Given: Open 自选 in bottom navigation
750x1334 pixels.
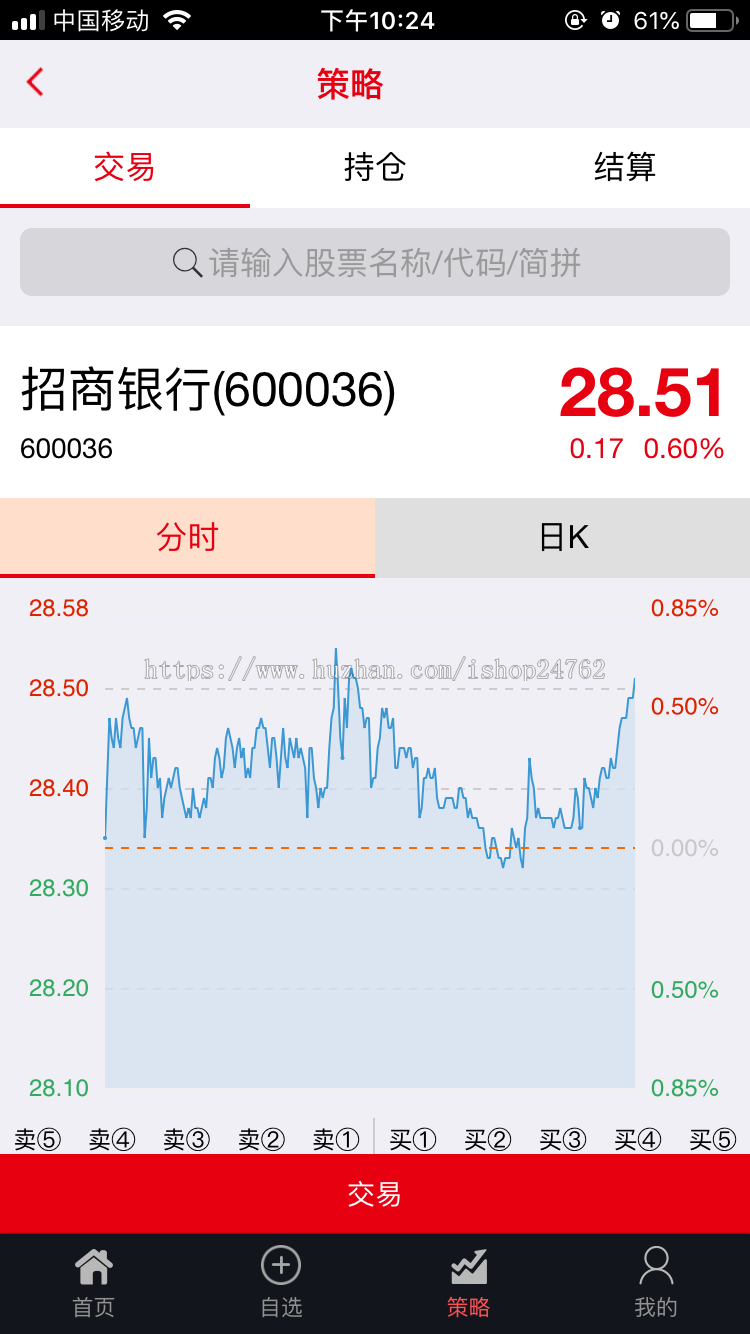Looking at the screenshot, I should point(281,1283).
